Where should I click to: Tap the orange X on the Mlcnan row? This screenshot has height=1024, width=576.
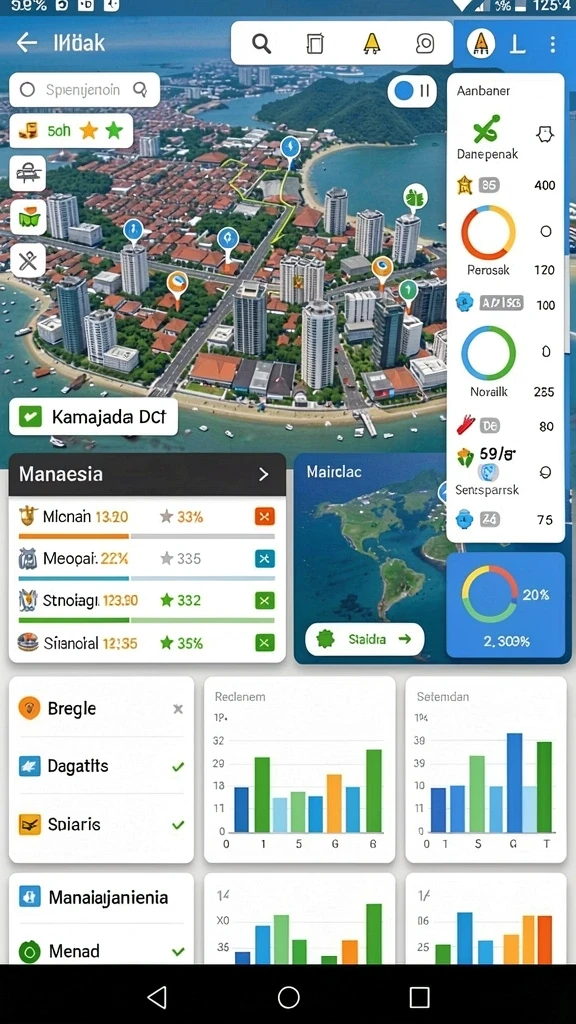[x=264, y=517]
